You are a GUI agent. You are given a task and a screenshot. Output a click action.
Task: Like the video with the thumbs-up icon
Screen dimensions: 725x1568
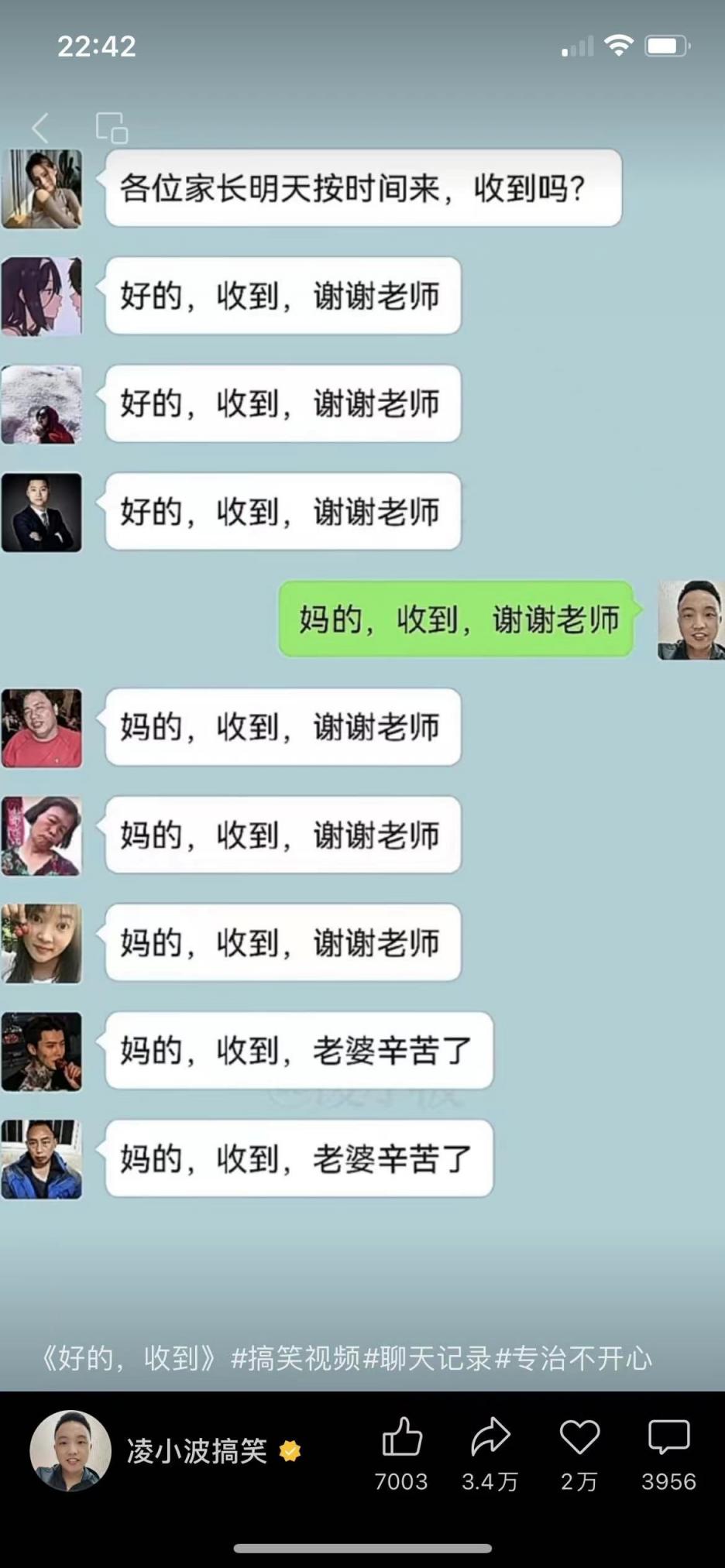tap(401, 1438)
